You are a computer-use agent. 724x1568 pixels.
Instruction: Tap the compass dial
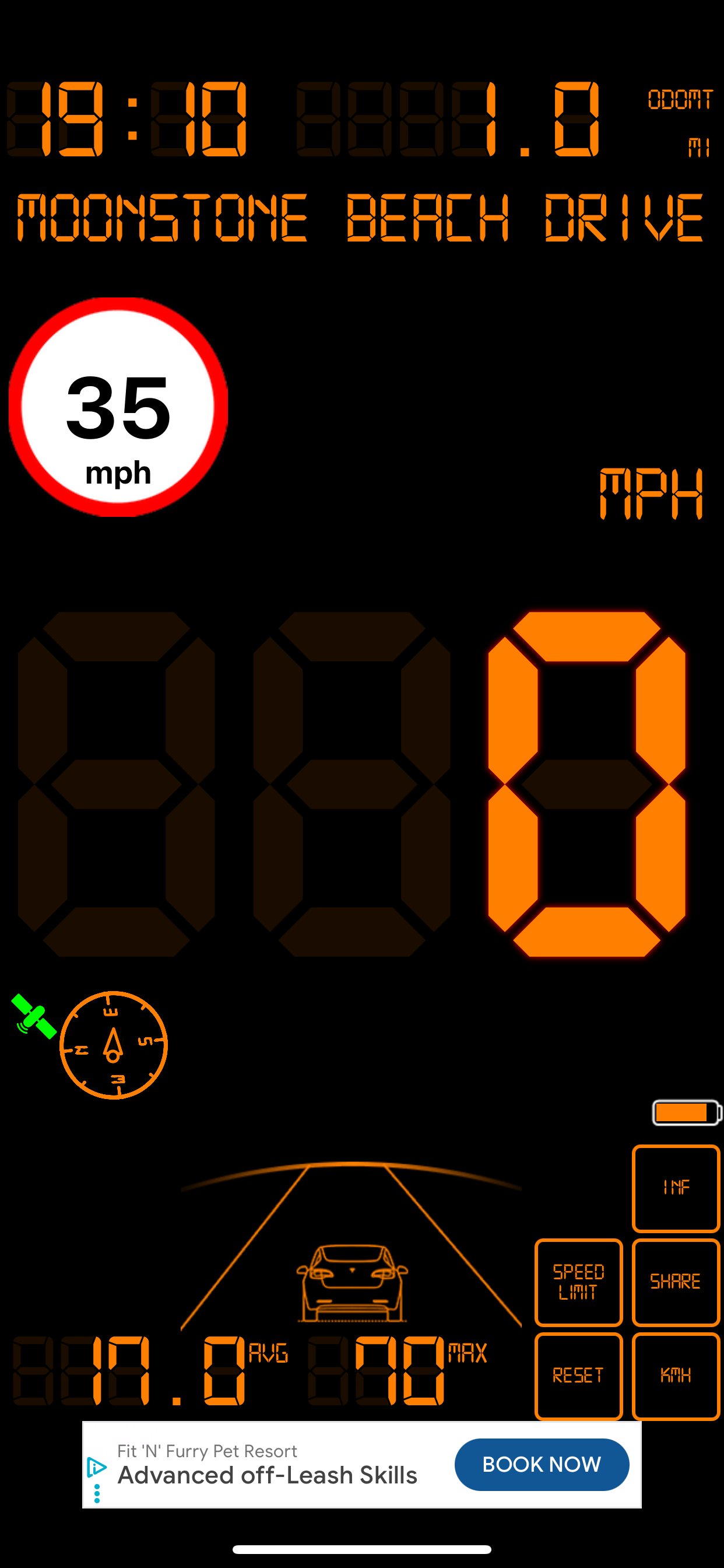click(x=113, y=1045)
